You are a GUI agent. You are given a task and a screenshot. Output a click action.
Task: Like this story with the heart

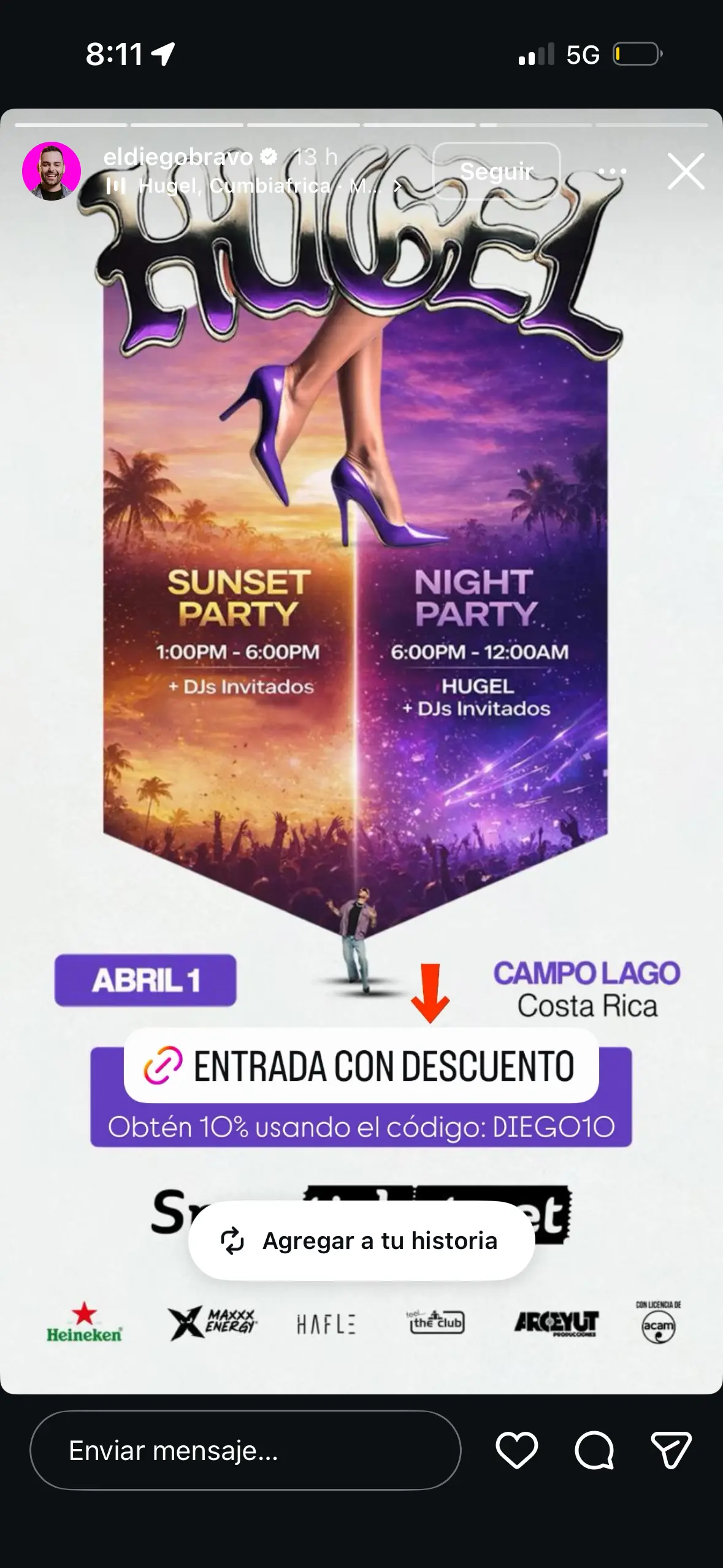pos(516,1451)
